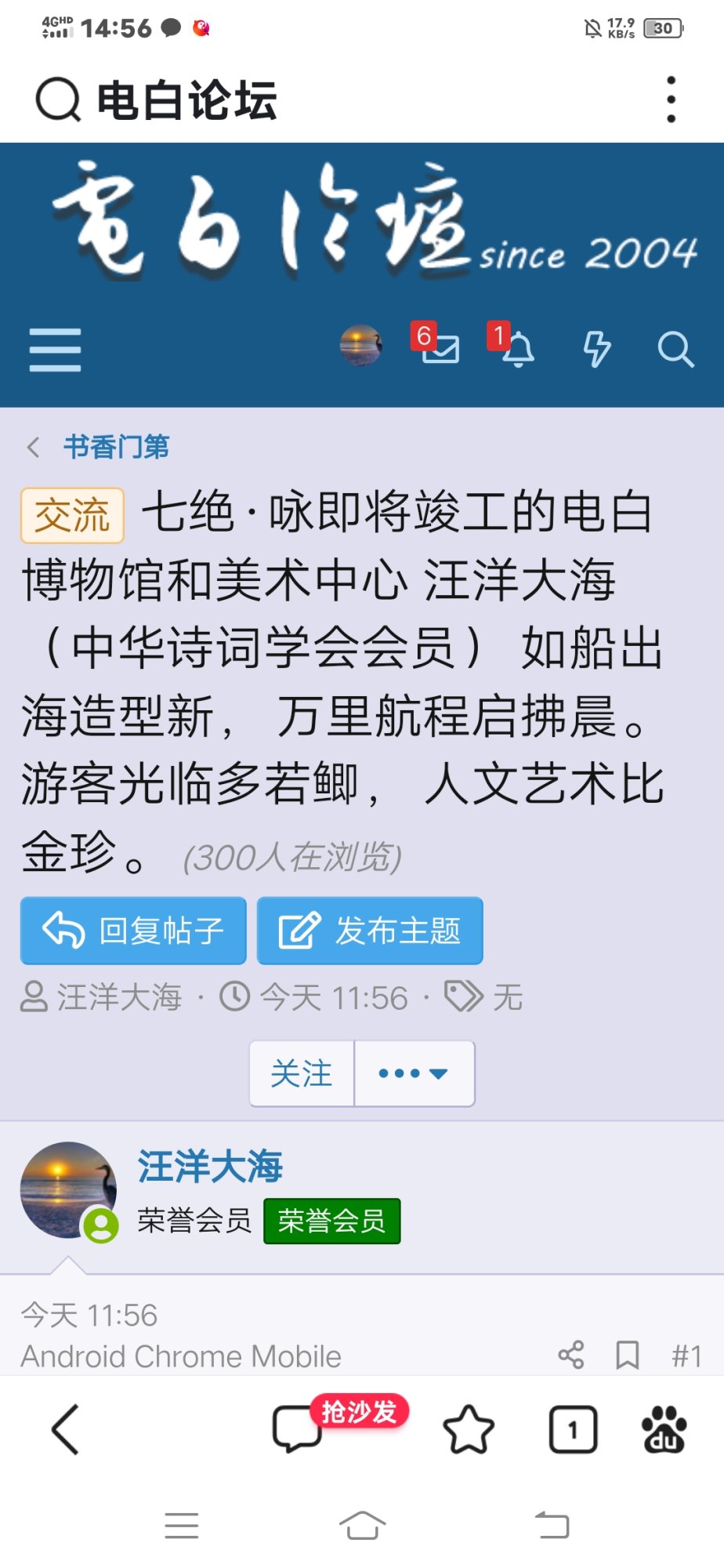Open the 抢沙发 comment bubble

pos(298,1428)
